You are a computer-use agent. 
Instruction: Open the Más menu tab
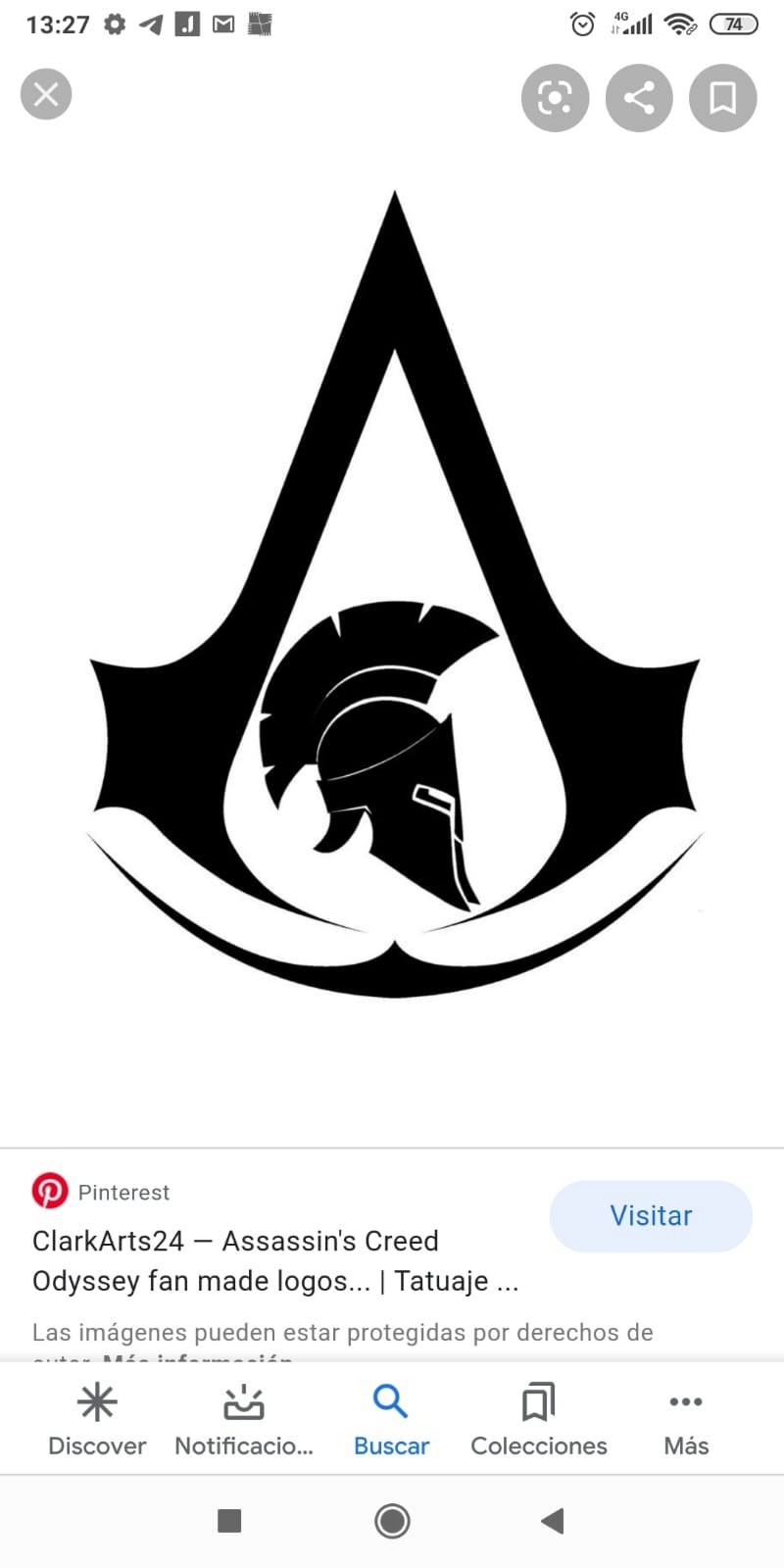coord(685,1419)
